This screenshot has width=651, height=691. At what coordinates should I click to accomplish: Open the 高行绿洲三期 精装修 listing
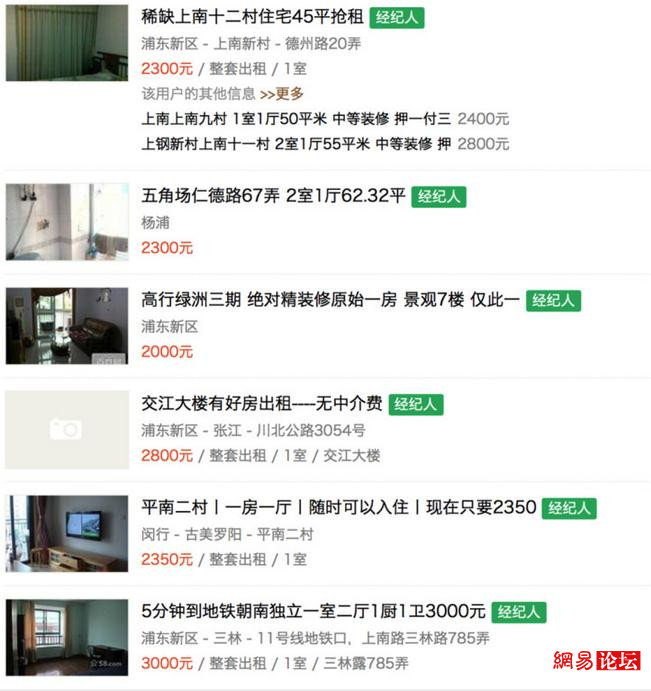(x=330, y=300)
